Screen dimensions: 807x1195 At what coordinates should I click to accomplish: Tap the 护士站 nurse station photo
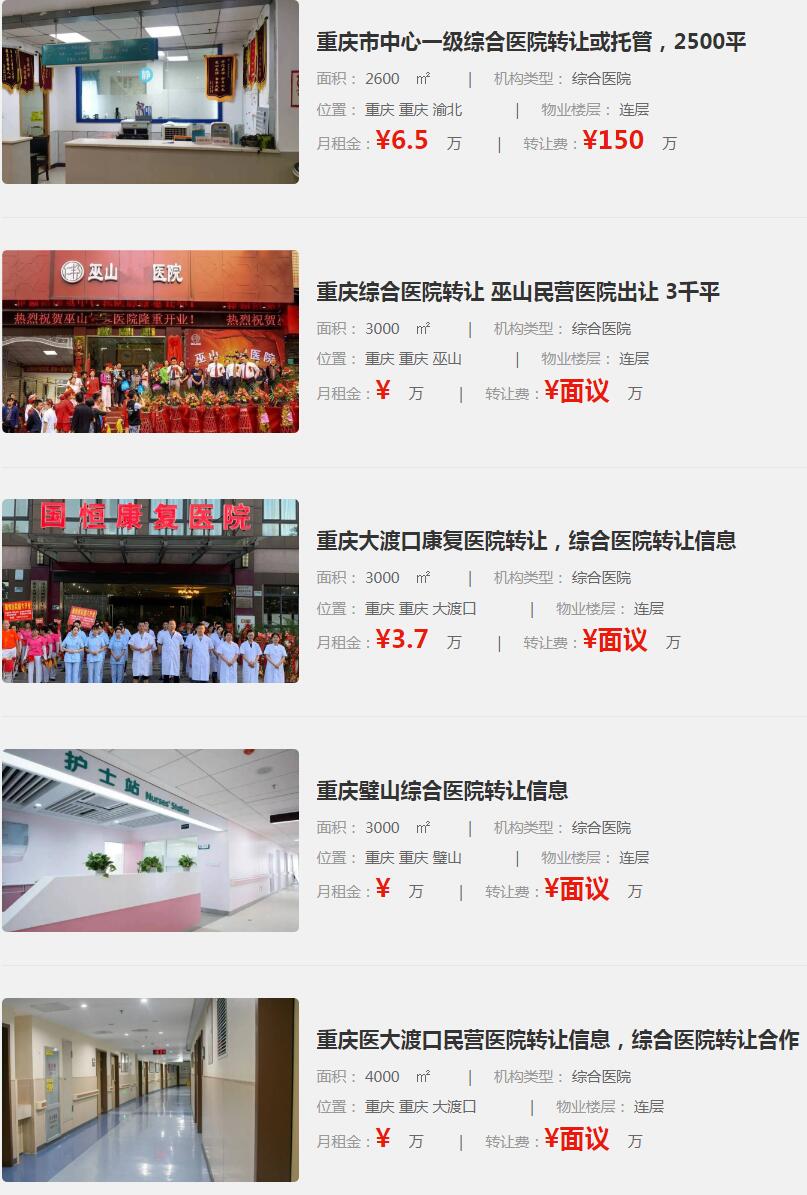[150, 840]
